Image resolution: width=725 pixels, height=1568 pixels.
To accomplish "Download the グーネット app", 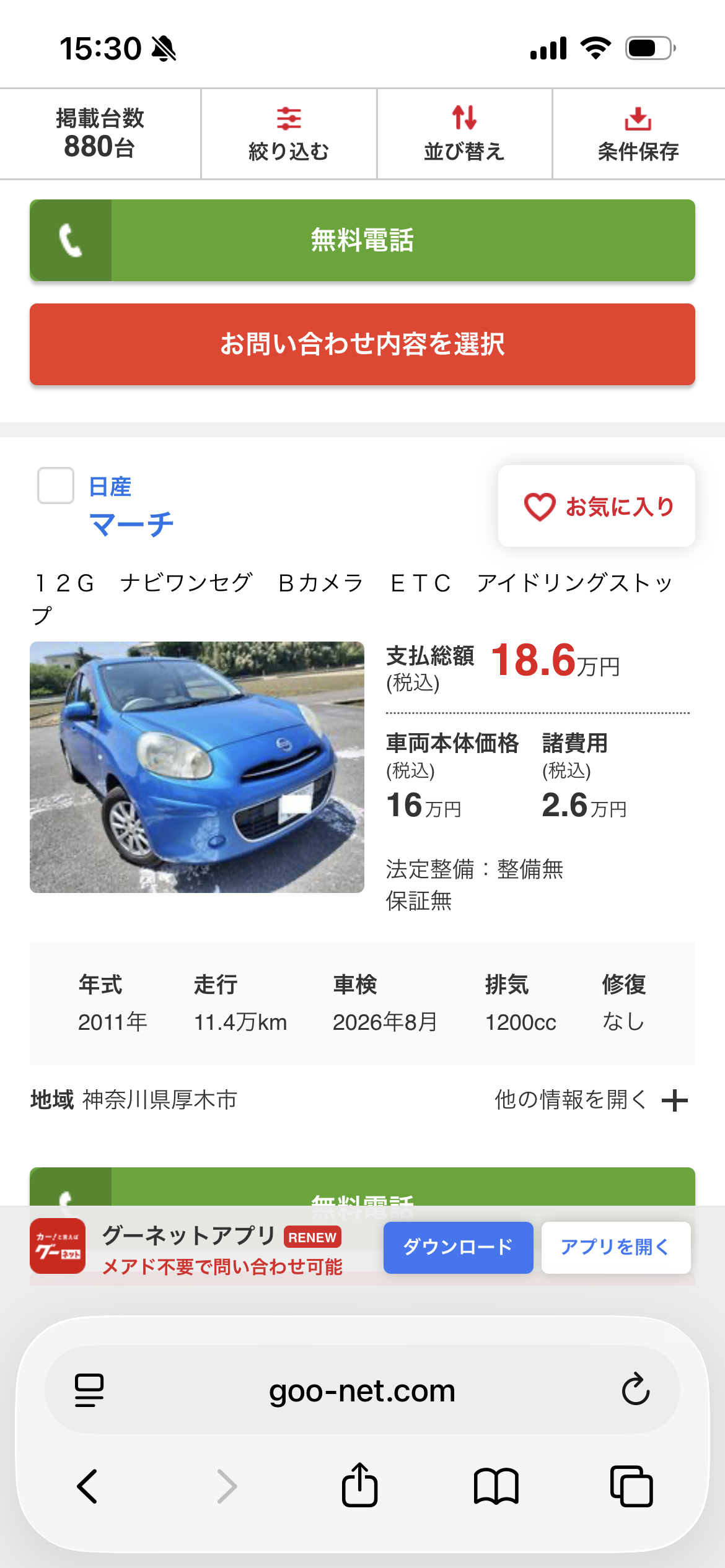I will 458,1247.
